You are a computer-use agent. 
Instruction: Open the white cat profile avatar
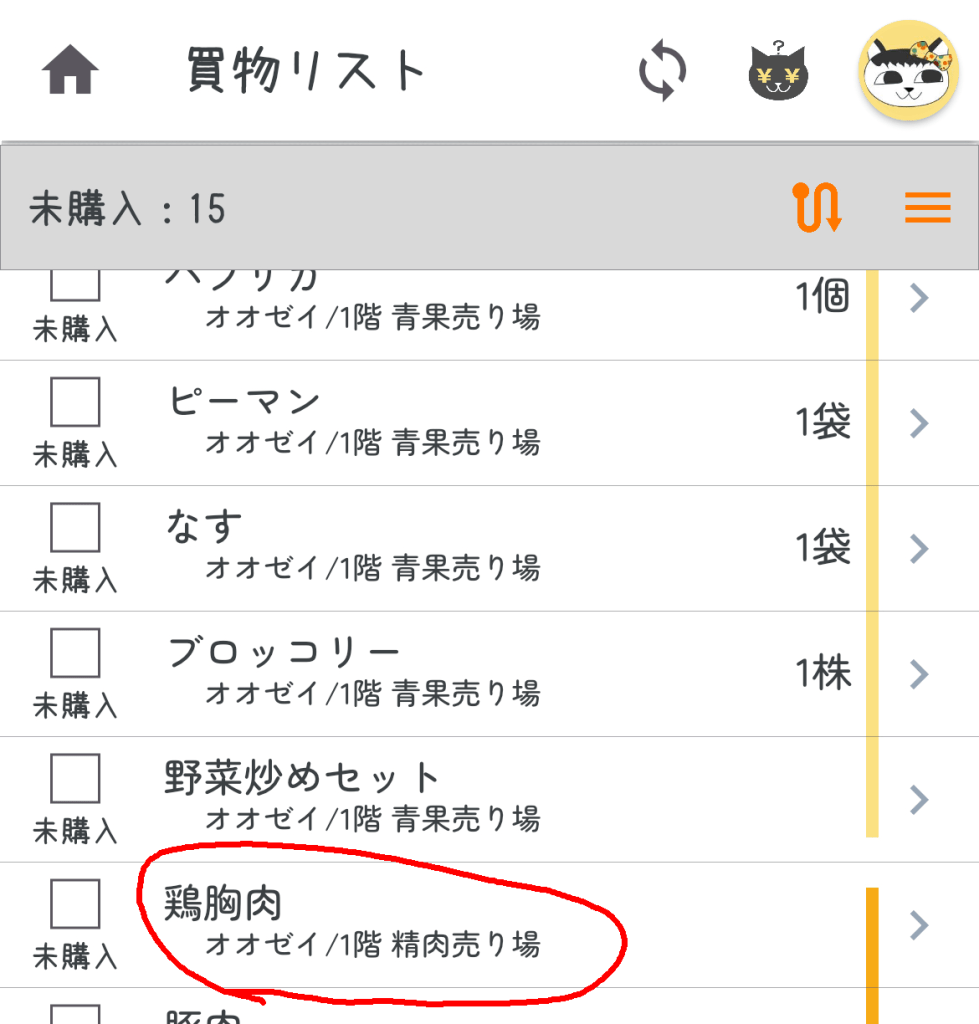pos(909,70)
